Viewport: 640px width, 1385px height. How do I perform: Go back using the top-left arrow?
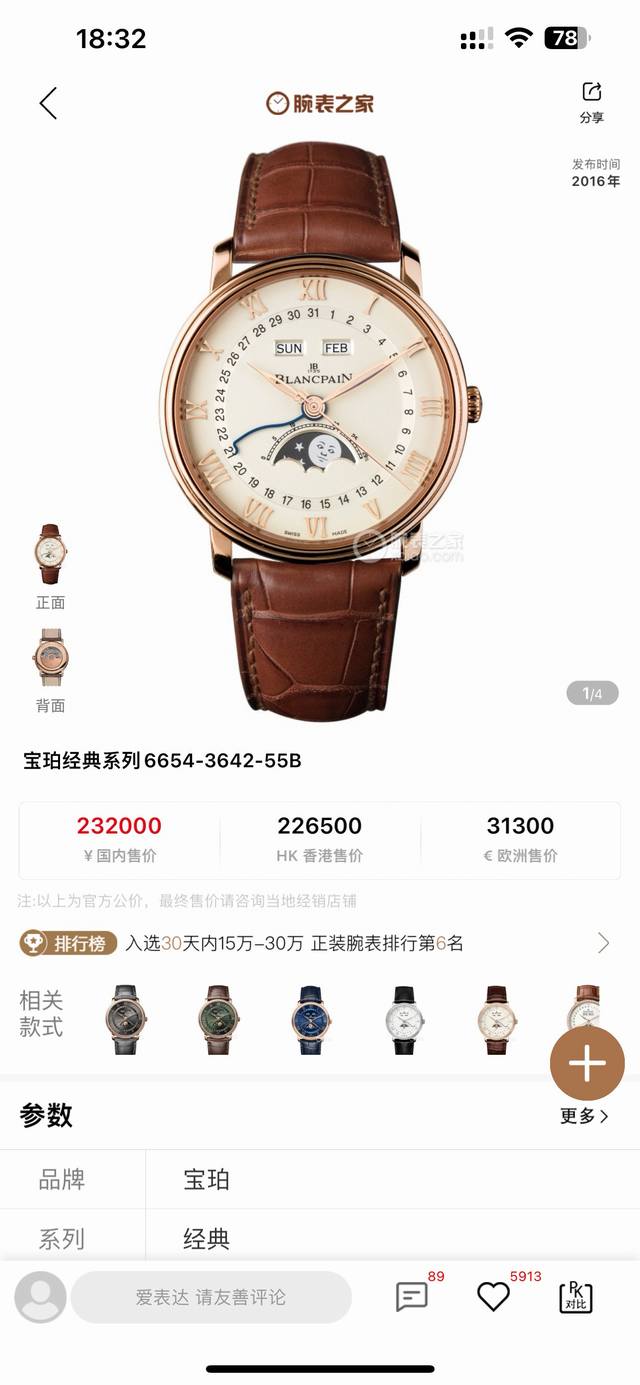tap(48, 102)
